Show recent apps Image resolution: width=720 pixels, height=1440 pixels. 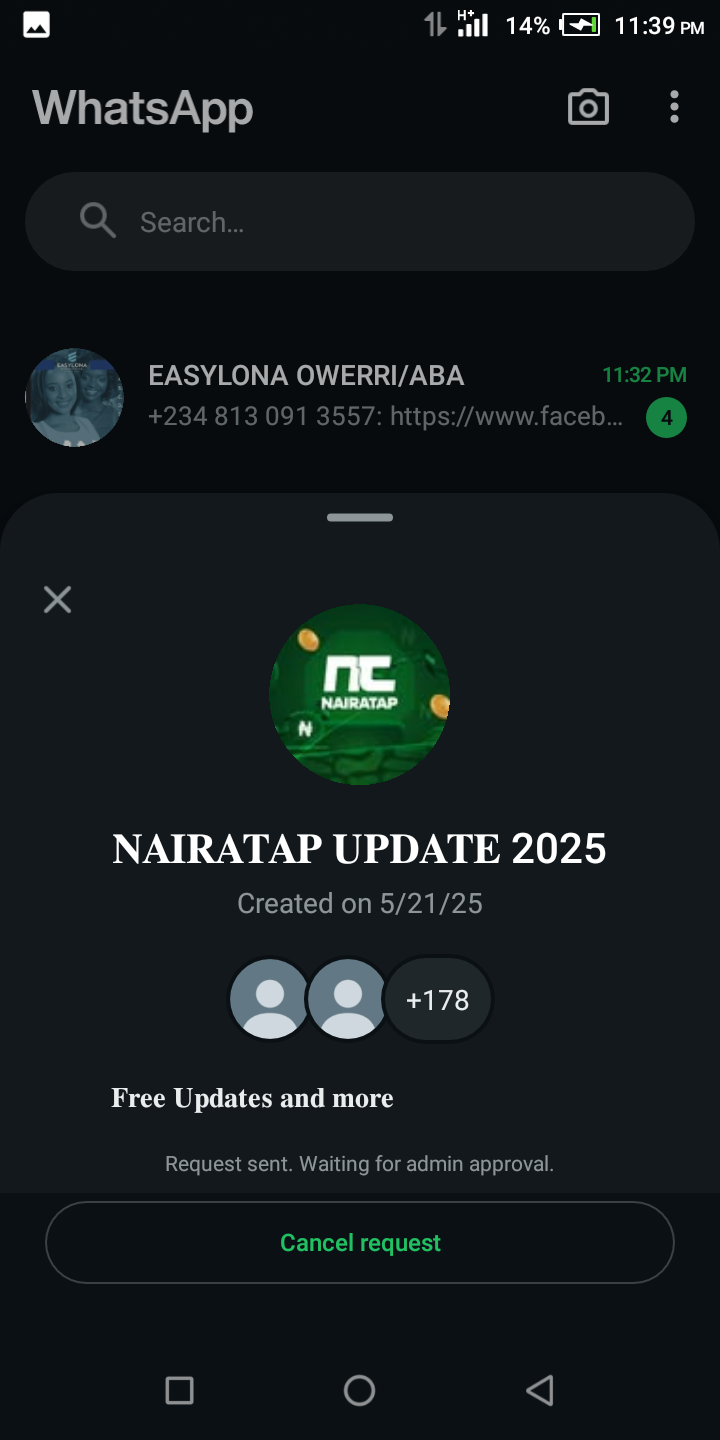point(180,1390)
